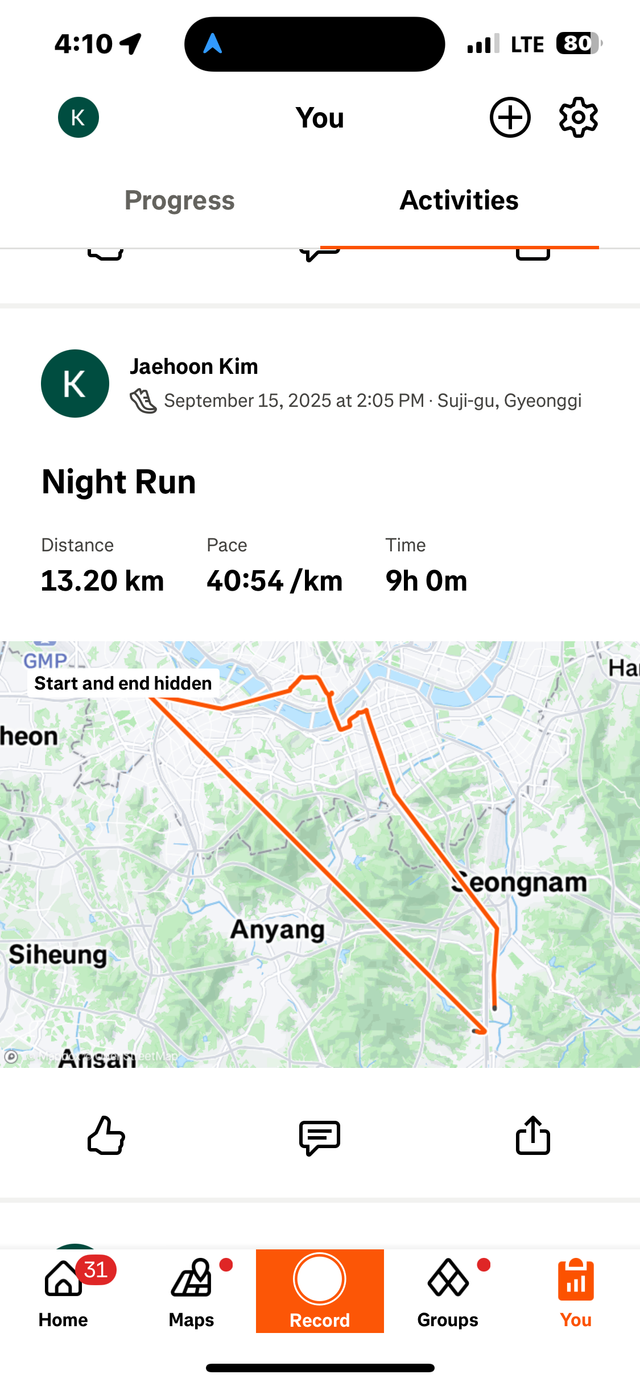Tap the You tab
Viewport: 640px width, 1386px height.
(x=575, y=1291)
